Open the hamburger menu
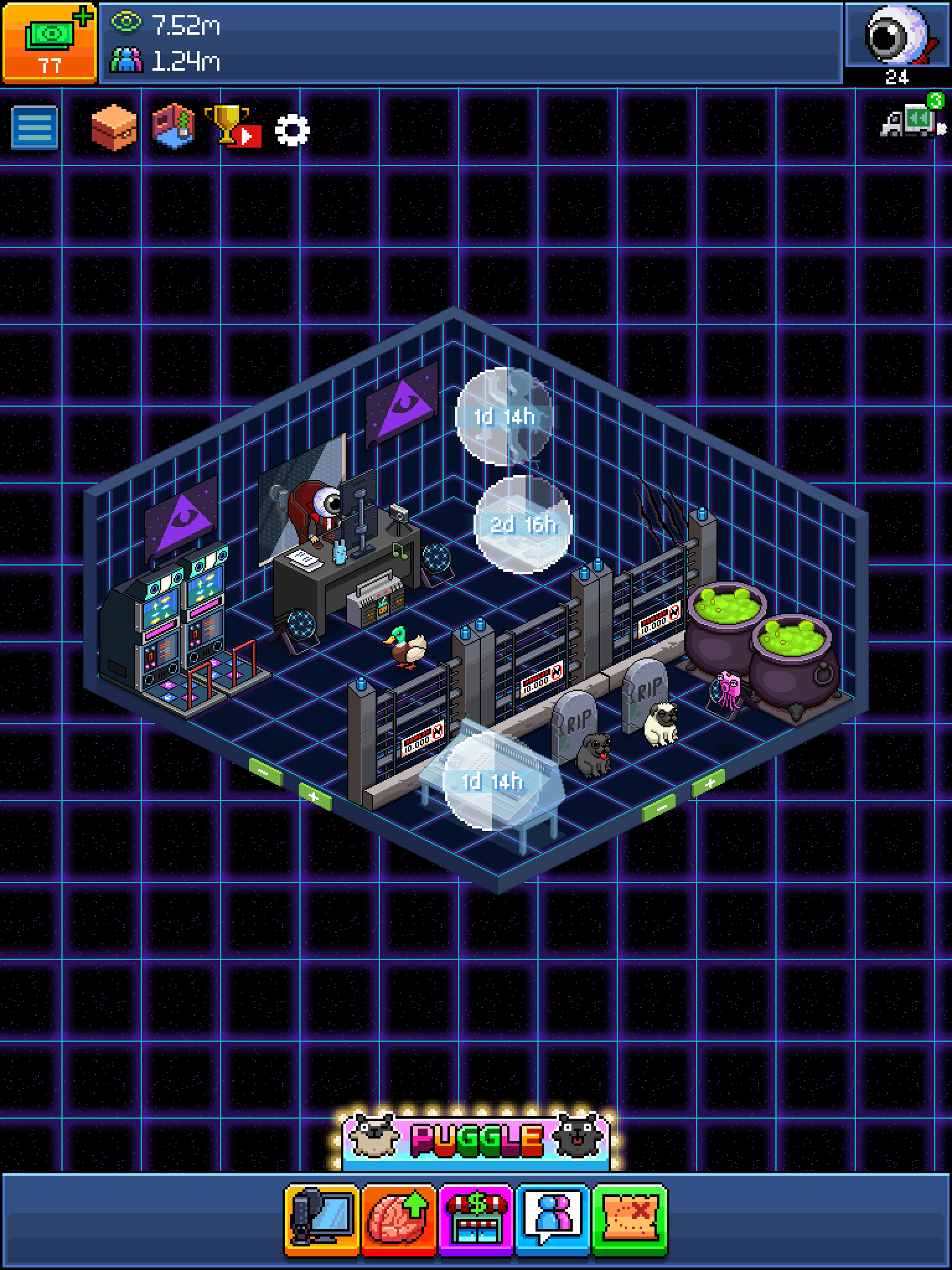The width and height of the screenshot is (952, 1270). [35, 128]
